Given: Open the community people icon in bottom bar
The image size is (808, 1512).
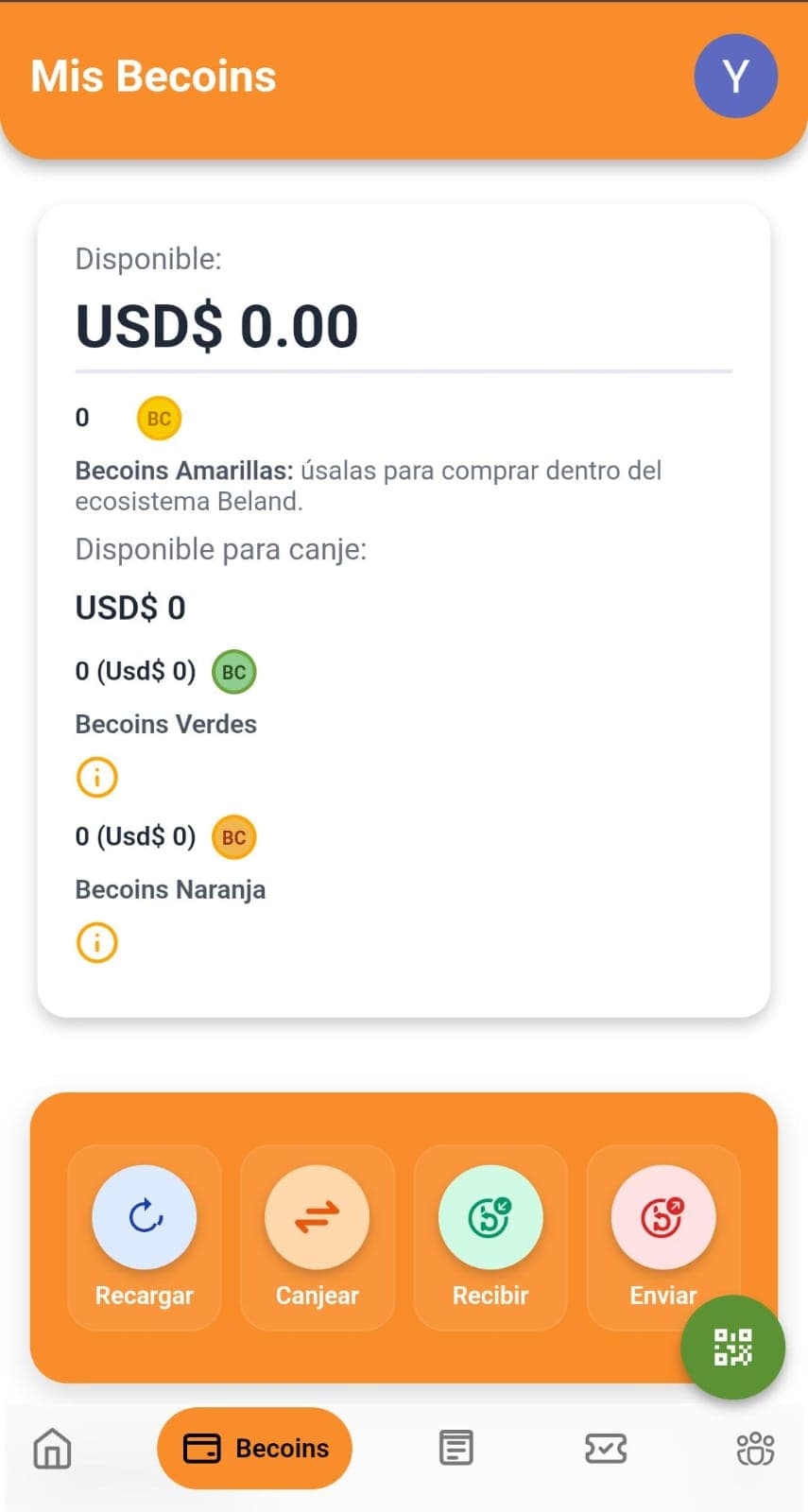Looking at the screenshot, I should [754, 1448].
